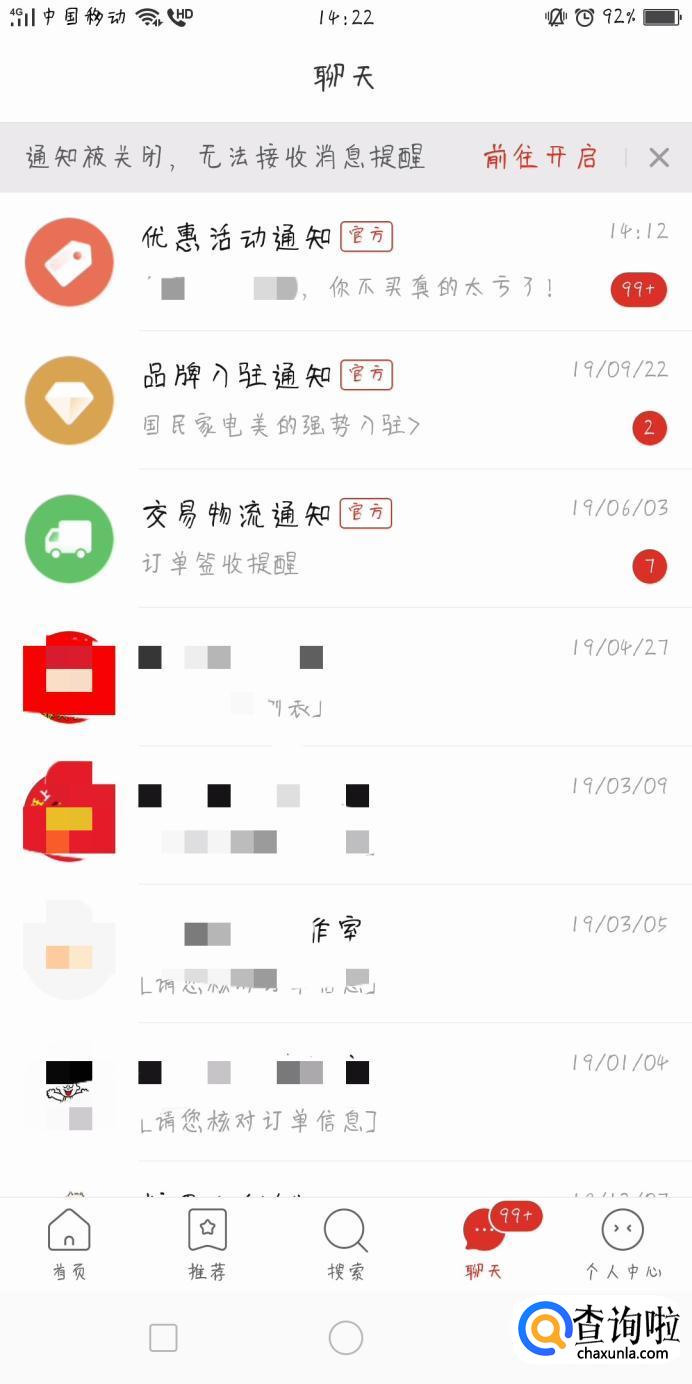Select the 聊天 tab
Viewport: 692px width, 1384px height.
(484, 1244)
